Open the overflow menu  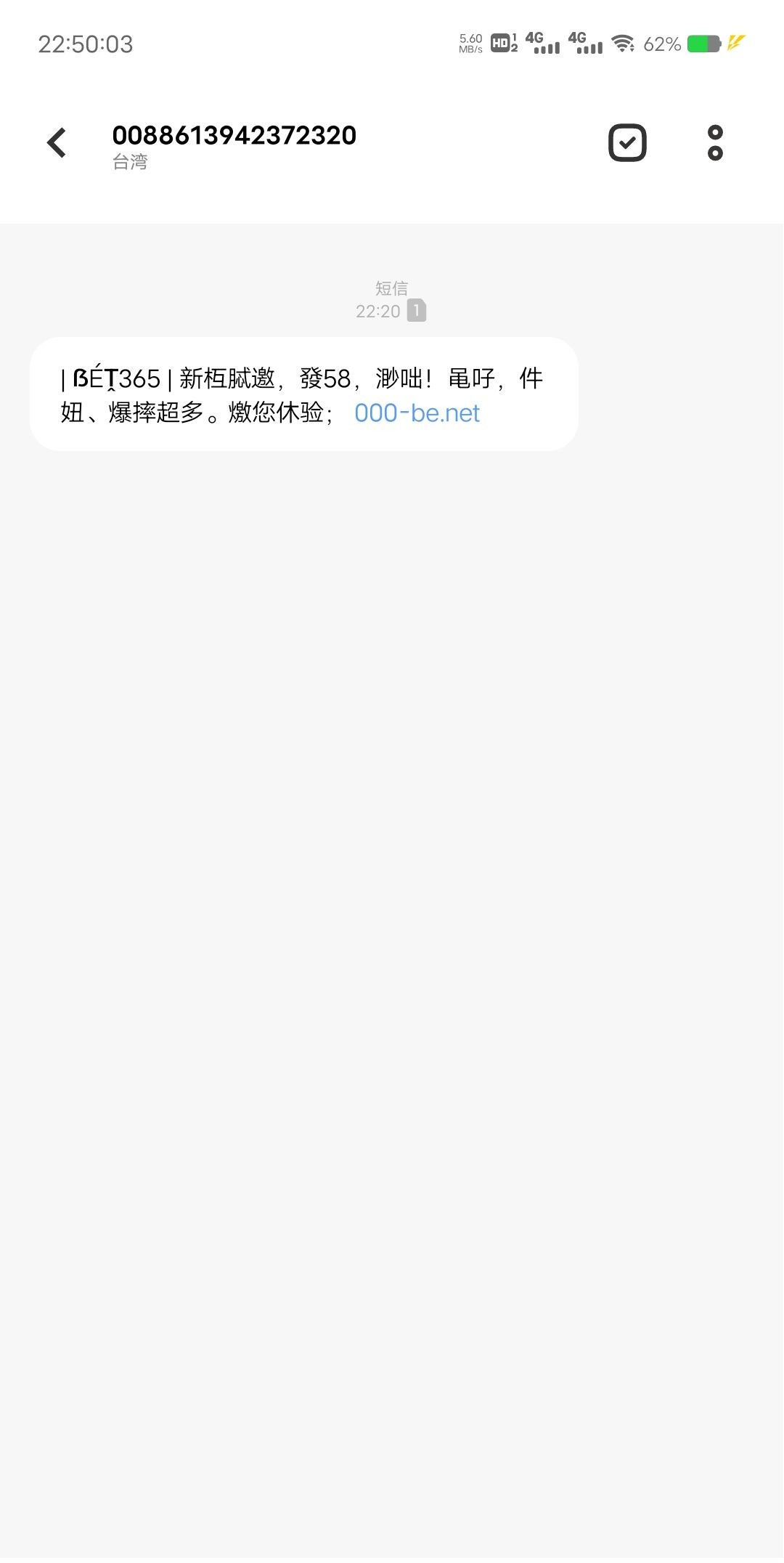coord(715,142)
